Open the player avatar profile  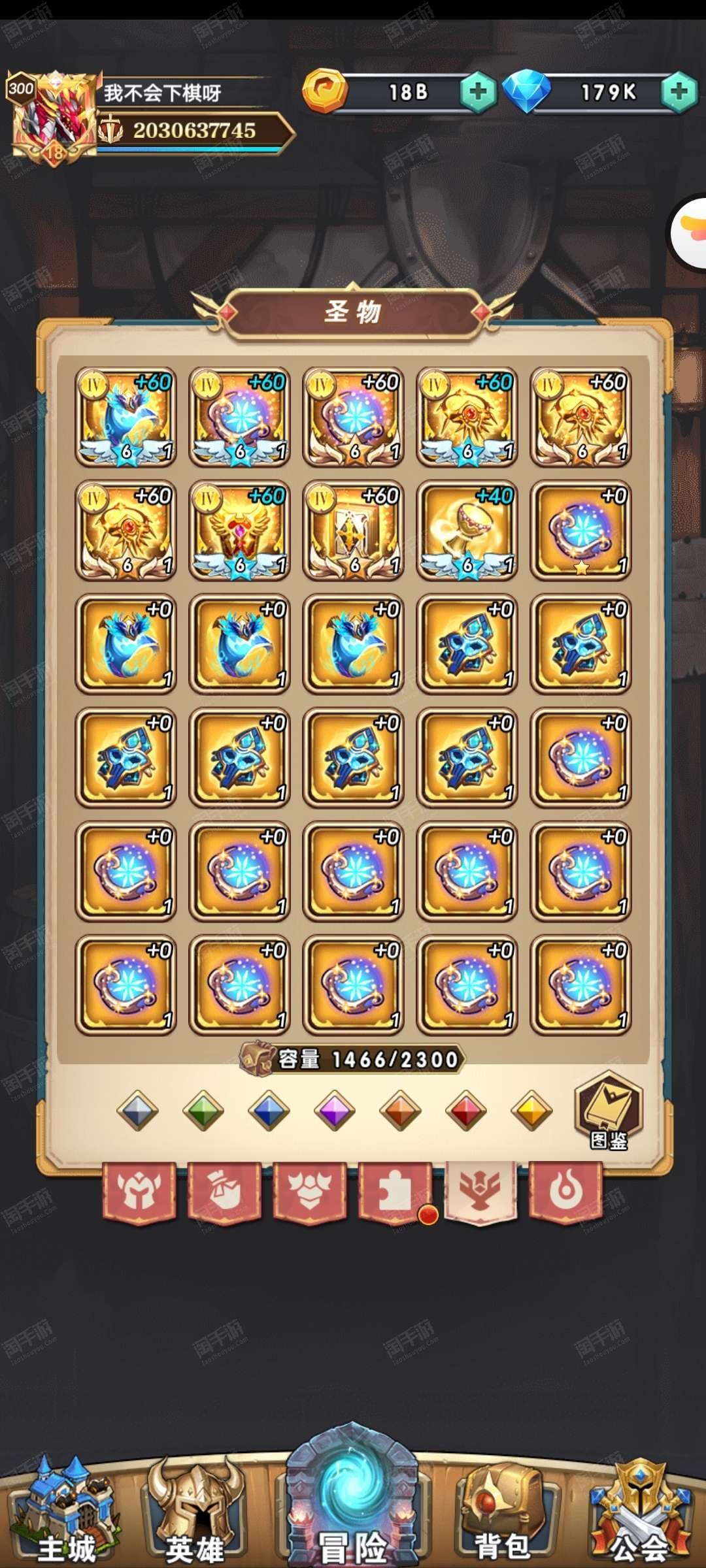pos(54,118)
